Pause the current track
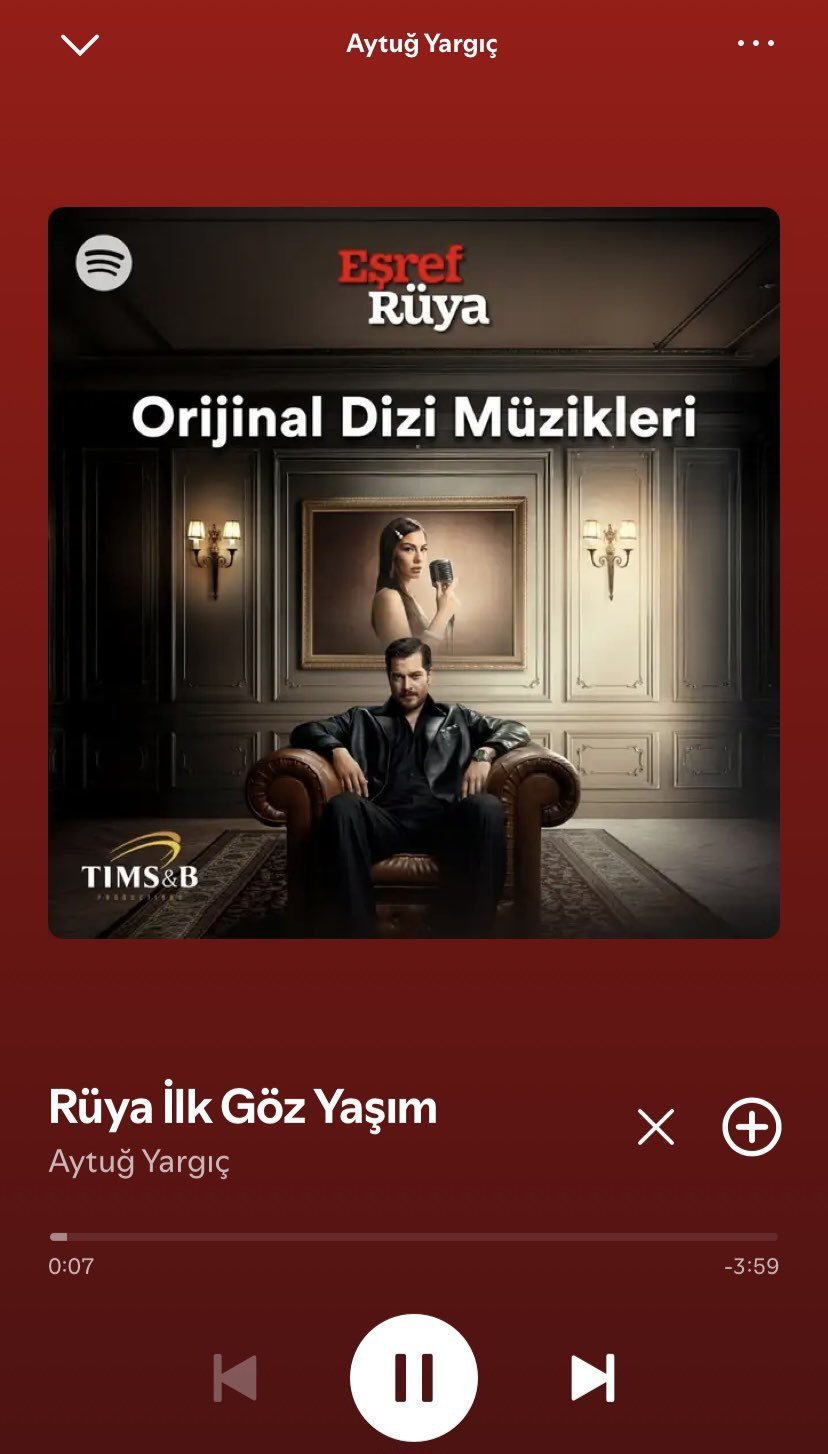This screenshot has width=828, height=1454. point(414,1378)
